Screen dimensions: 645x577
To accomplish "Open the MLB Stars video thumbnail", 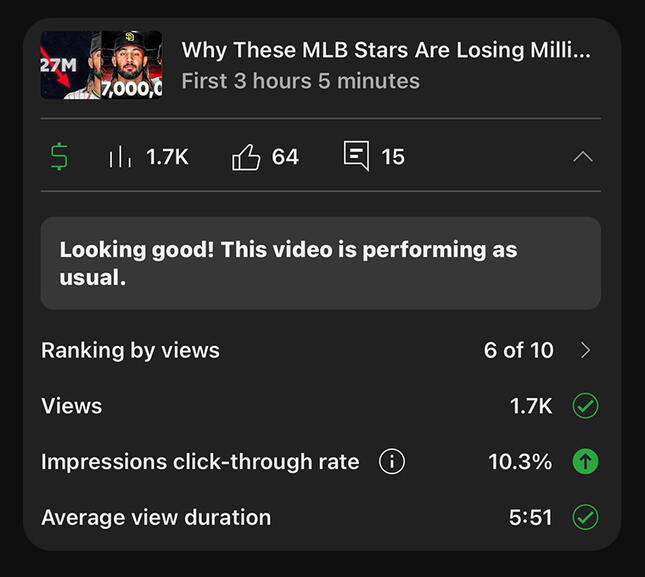I will [x=101, y=65].
